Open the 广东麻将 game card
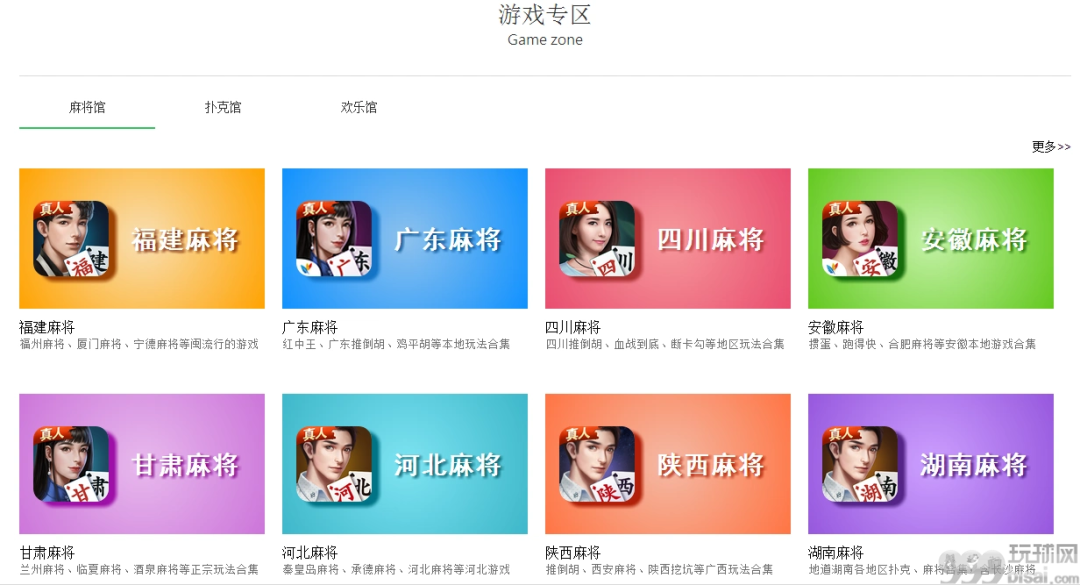Image resolution: width=1080 pixels, height=585 pixels. 405,239
